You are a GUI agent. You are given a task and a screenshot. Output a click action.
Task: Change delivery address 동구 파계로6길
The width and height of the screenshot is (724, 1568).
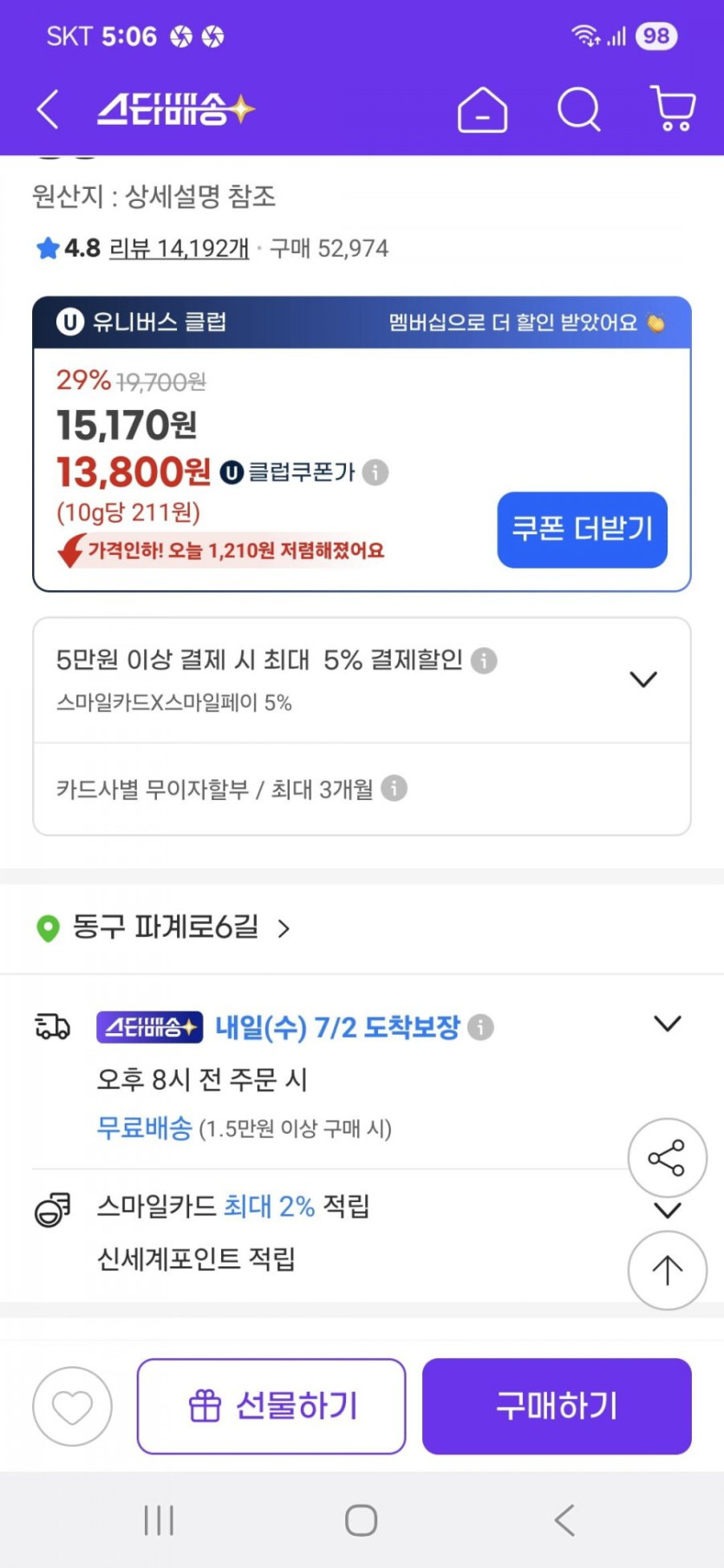(x=165, y=927)
